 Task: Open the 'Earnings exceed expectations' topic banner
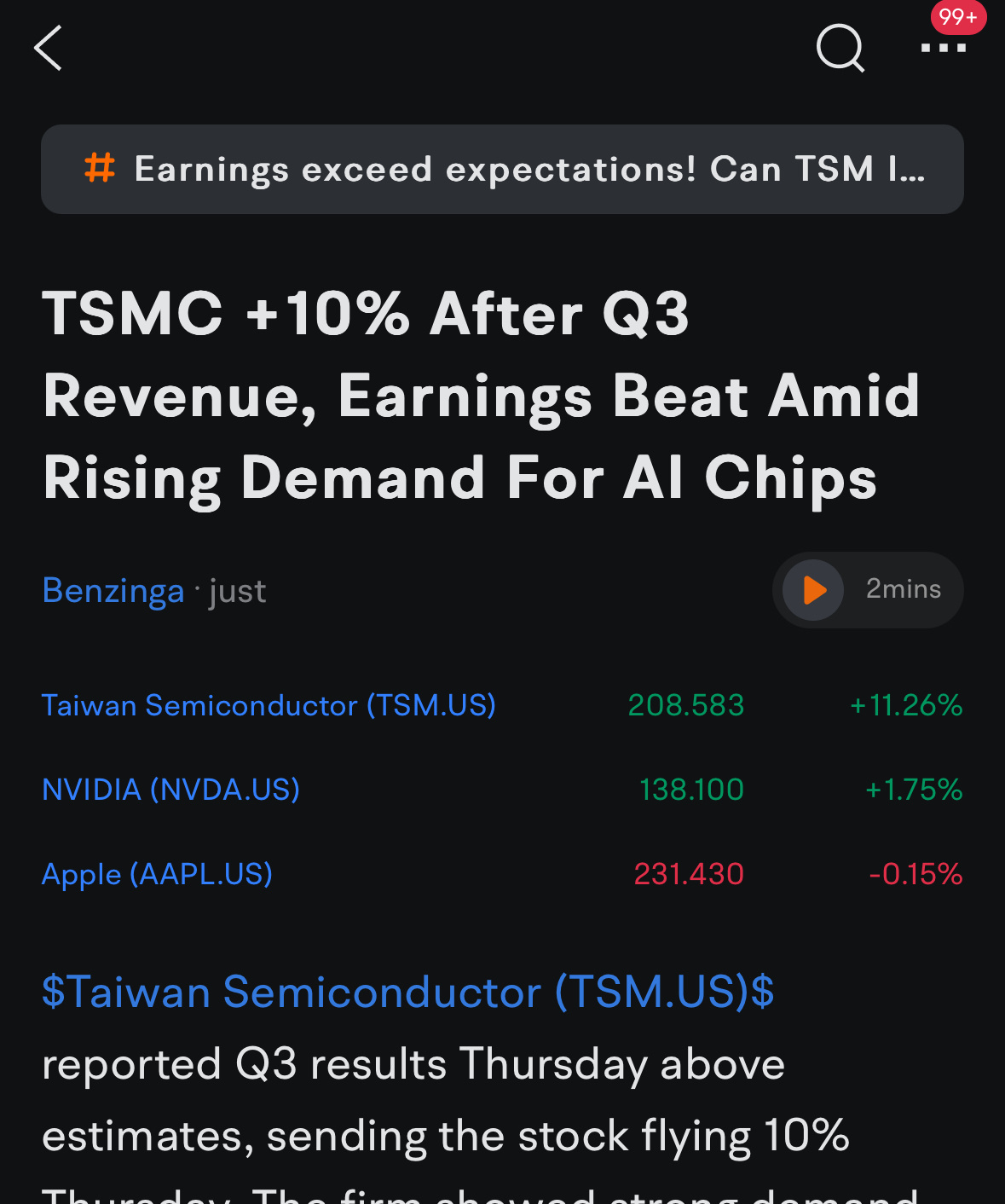click(x=502, y=169)
